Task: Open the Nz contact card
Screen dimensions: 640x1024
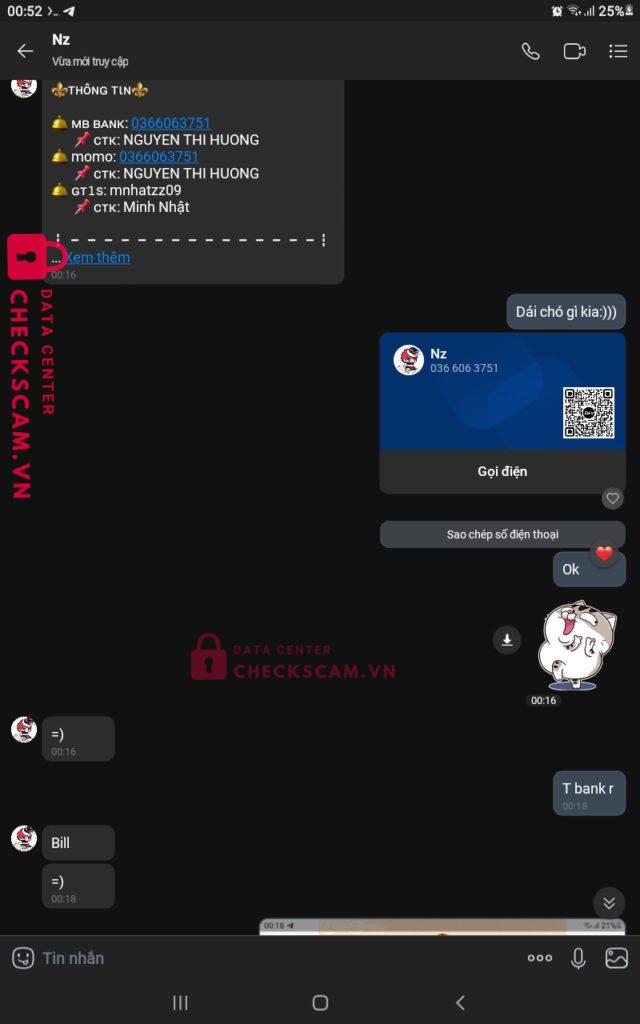Action: (502, 391)
